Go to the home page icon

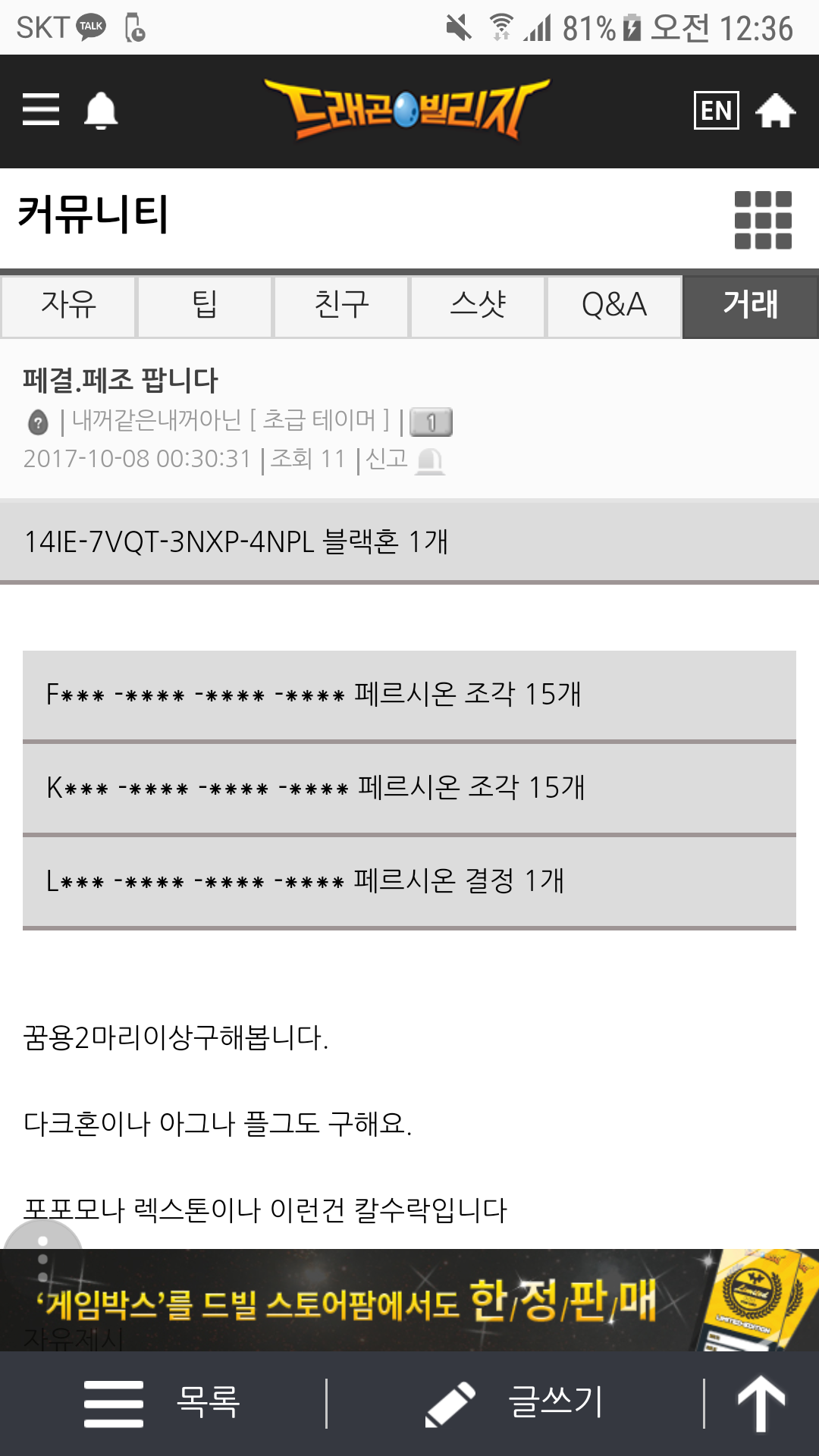pos(775,111)
